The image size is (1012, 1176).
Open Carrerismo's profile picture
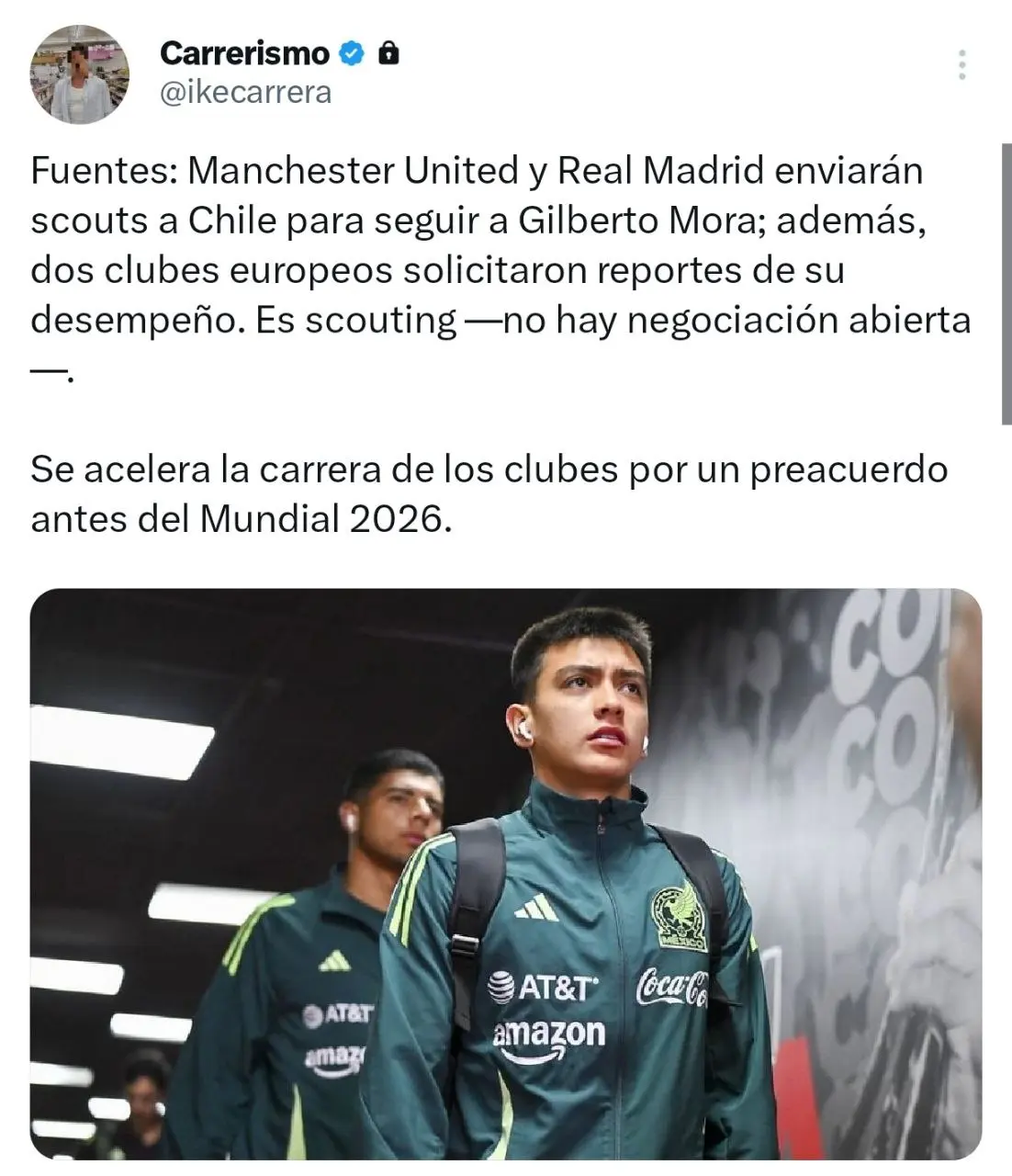tap(80, 74)
